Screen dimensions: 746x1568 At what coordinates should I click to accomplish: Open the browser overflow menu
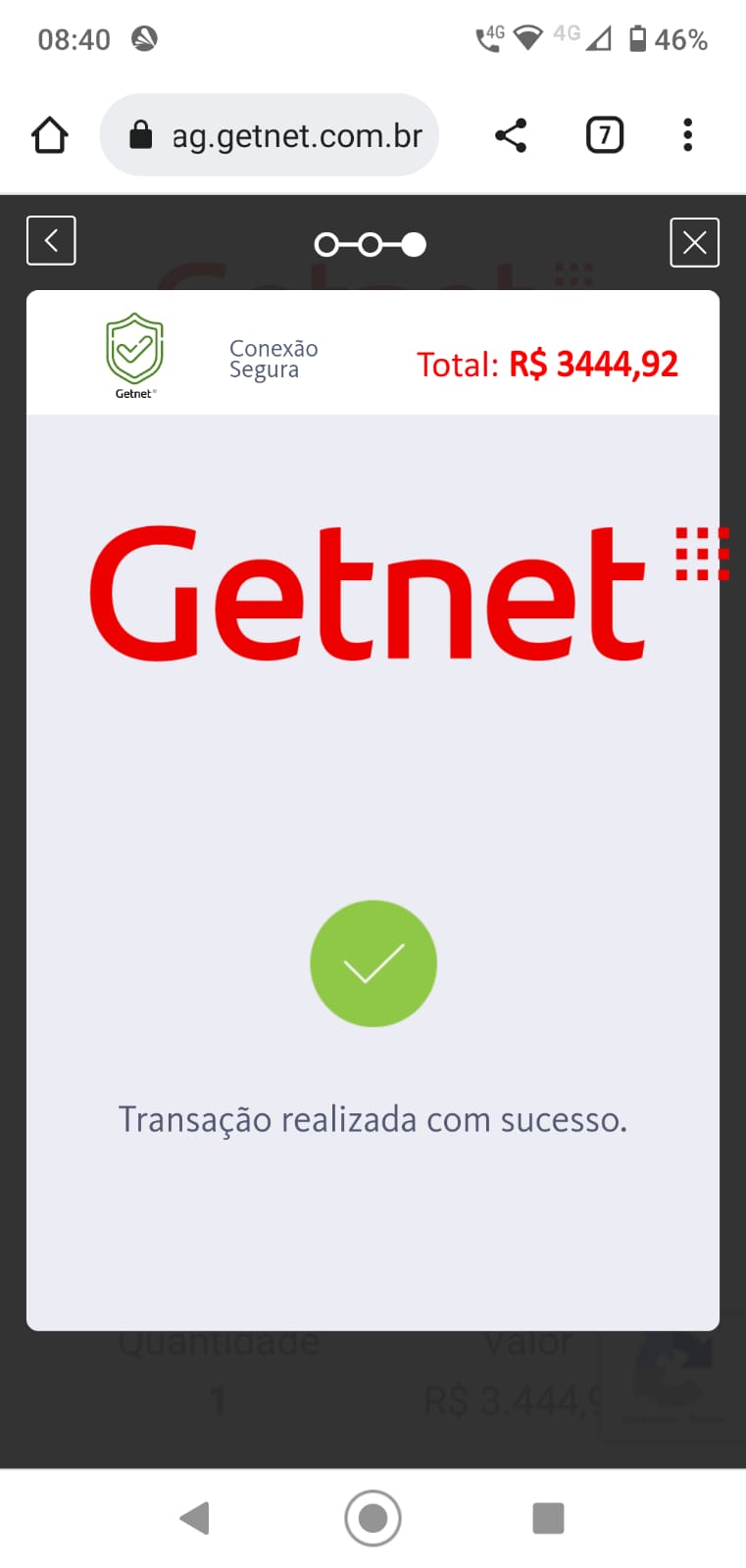(688, 135)
